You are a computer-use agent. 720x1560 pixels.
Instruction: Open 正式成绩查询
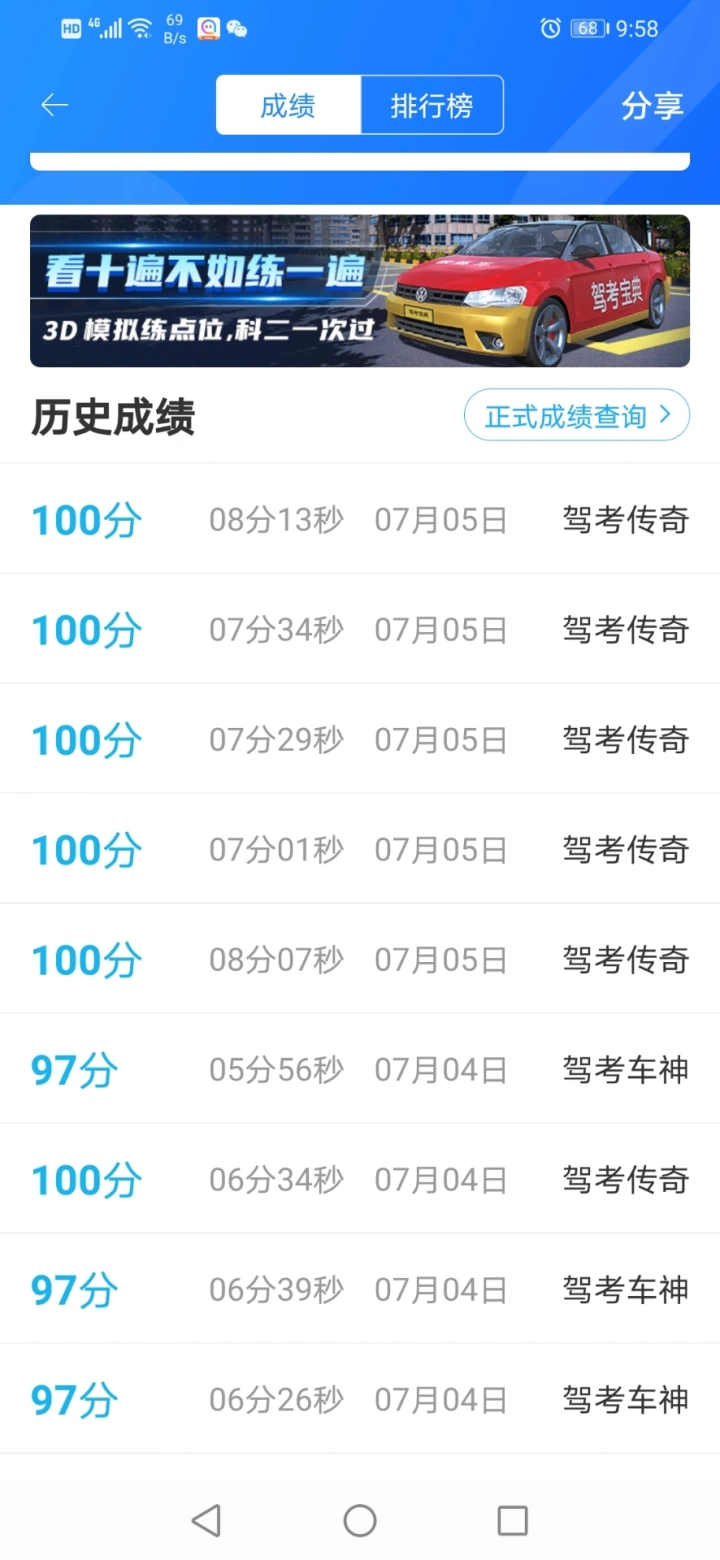(x=577, y=415)
